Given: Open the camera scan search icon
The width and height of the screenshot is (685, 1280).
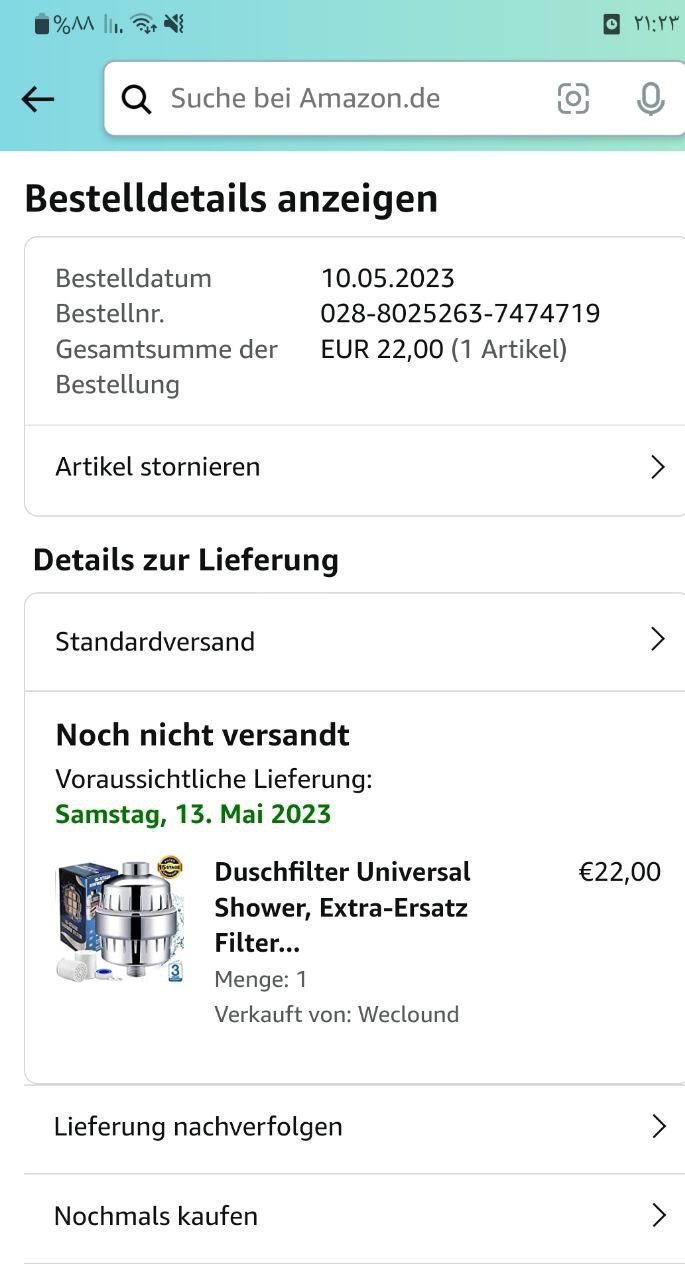Looking at the screenshot, I should (573, 99).
